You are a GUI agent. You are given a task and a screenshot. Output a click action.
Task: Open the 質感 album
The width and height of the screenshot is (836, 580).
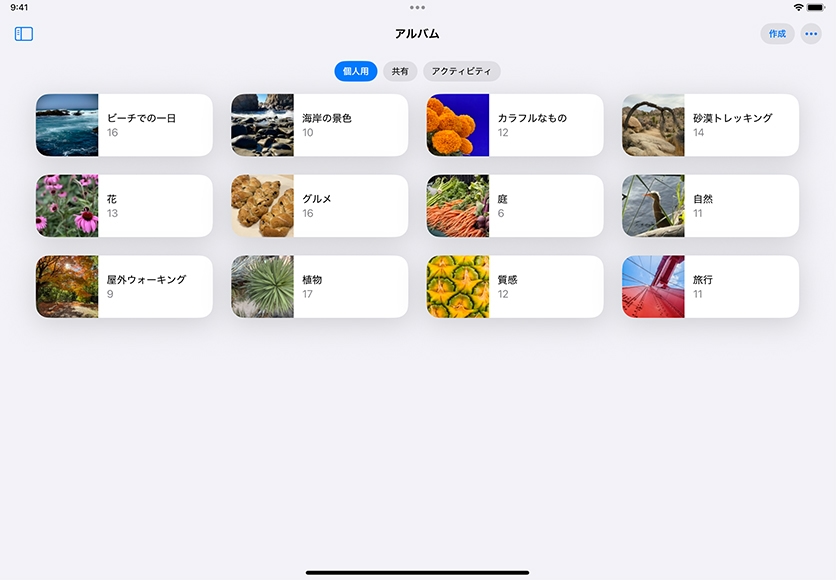515,287
